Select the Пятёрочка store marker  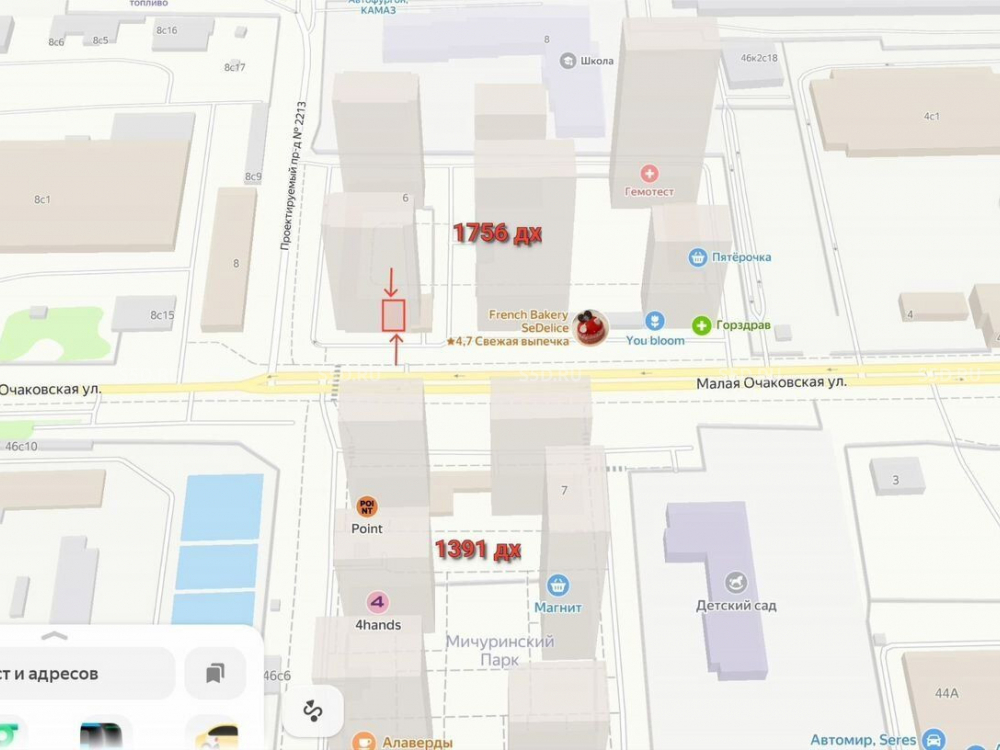click(698, 257)
